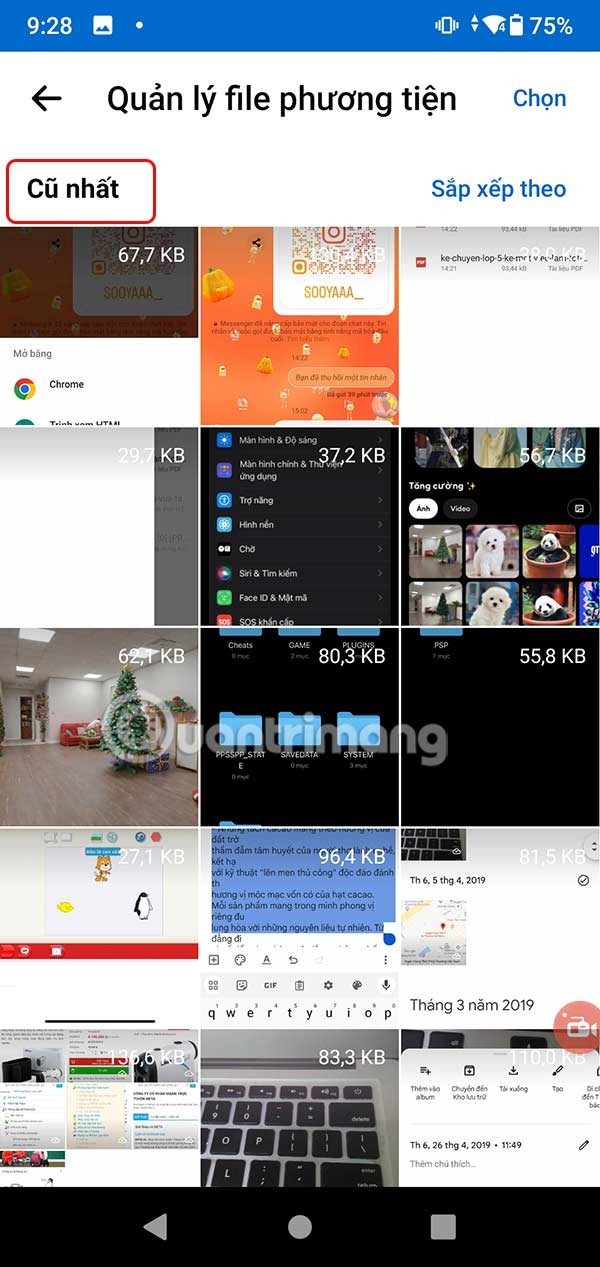The width and height of the screenshot is (600, 1267).
Task: Open the 29,7 KB gray screenshot tile
Action: 99,526
